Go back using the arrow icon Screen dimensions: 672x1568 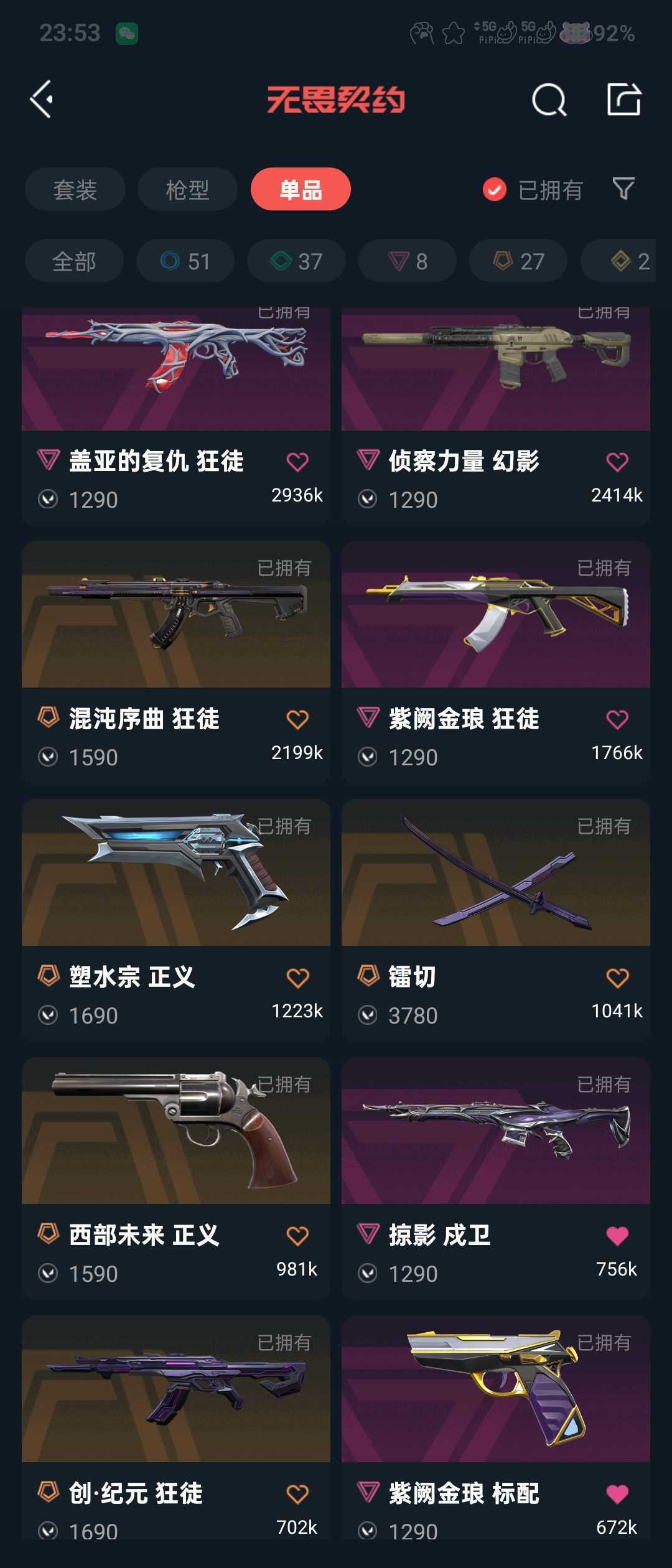pyautogui.click(x=42, y=100)
